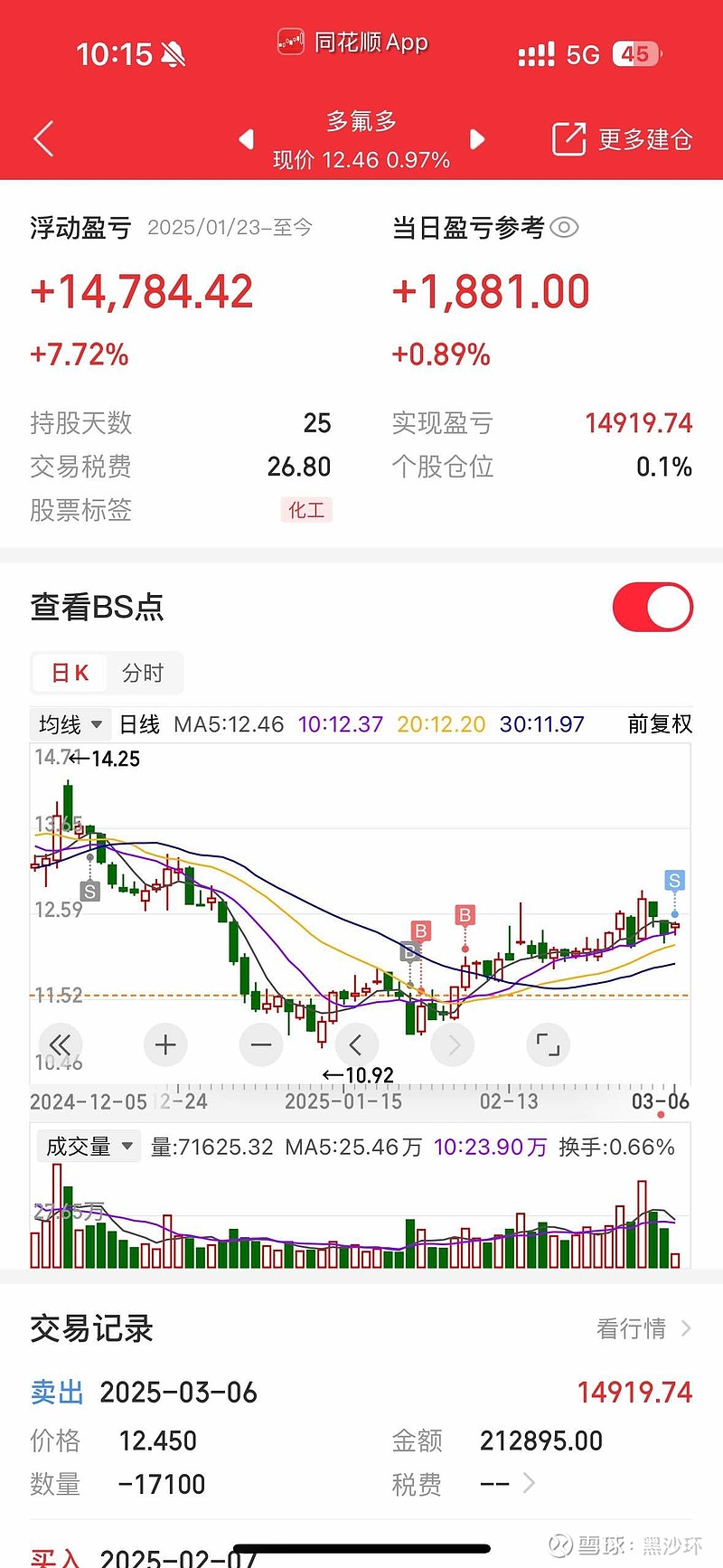Jump the chart back with the double-arrow button

tap(60, 1045)
